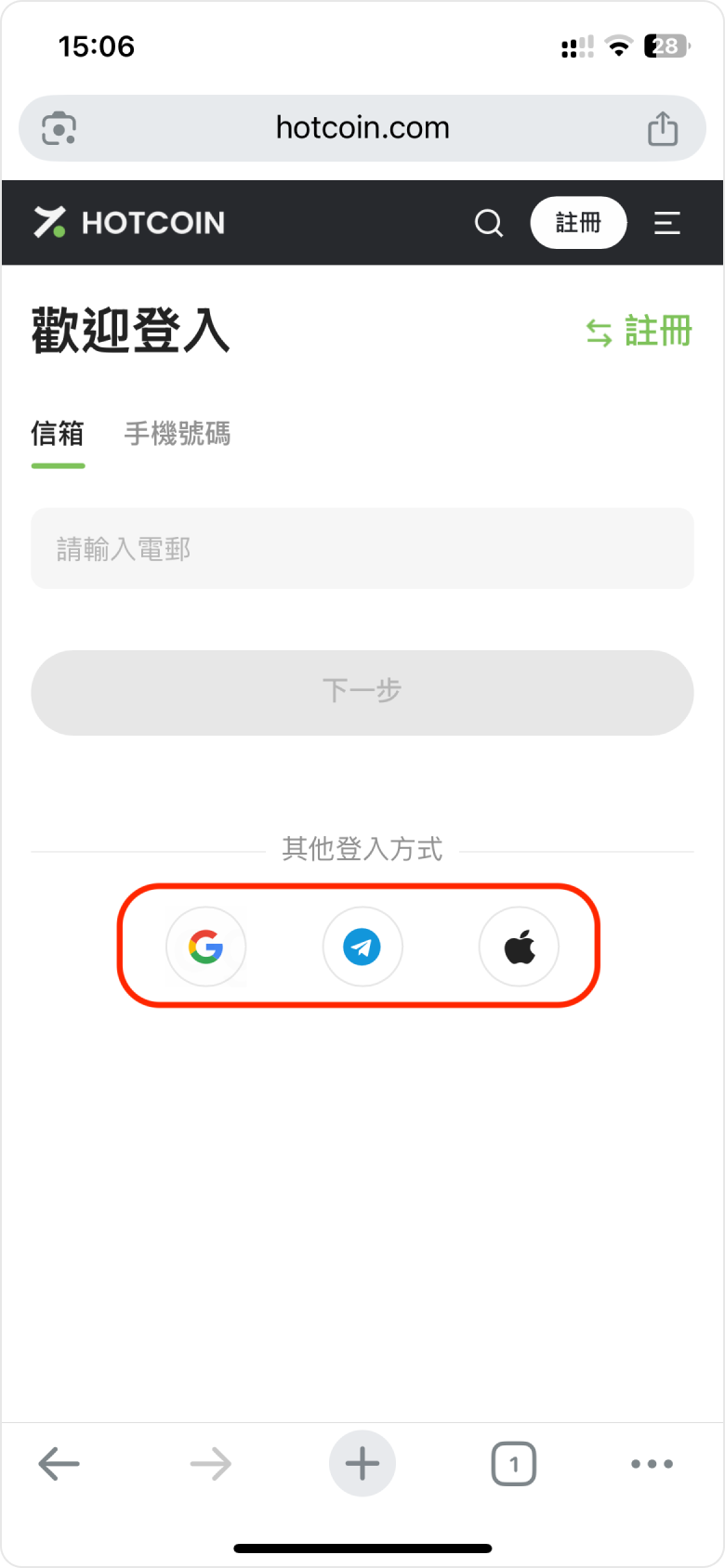
Task: Open the tab switcher
Action: click(513, 1465)
